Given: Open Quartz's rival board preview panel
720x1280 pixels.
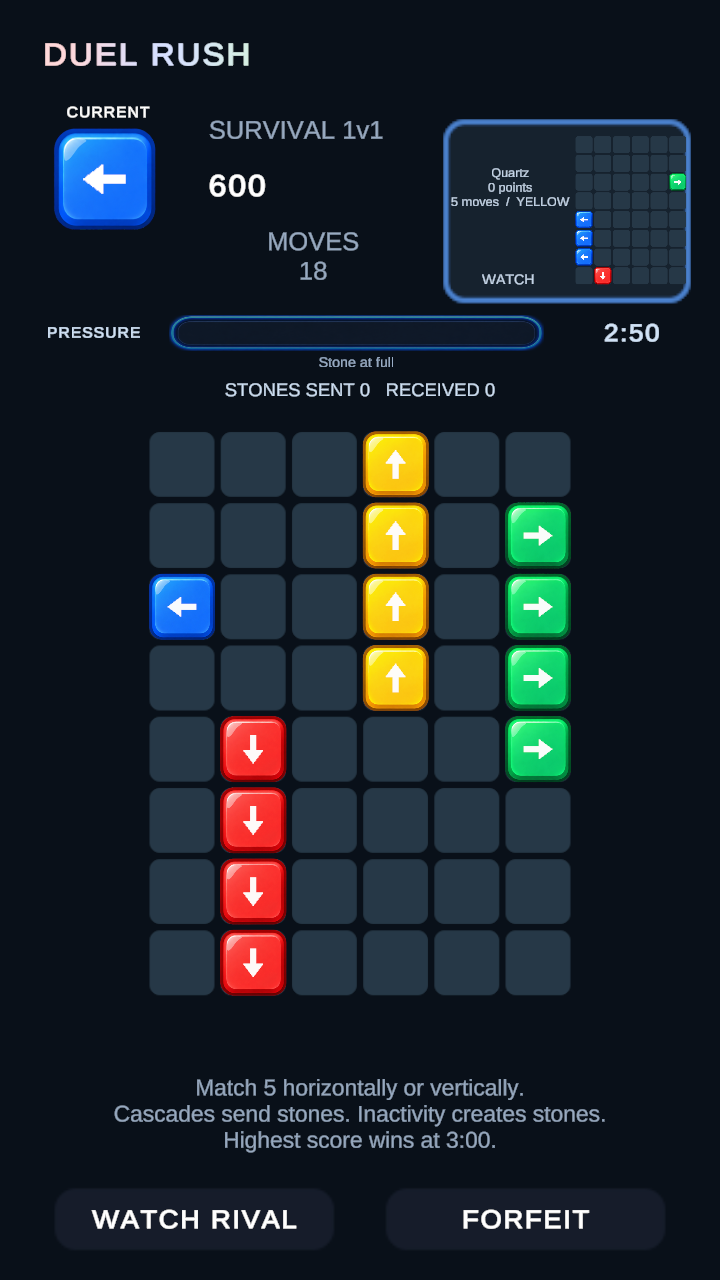Looking at the screenshot, I should [x=567, y=211].
